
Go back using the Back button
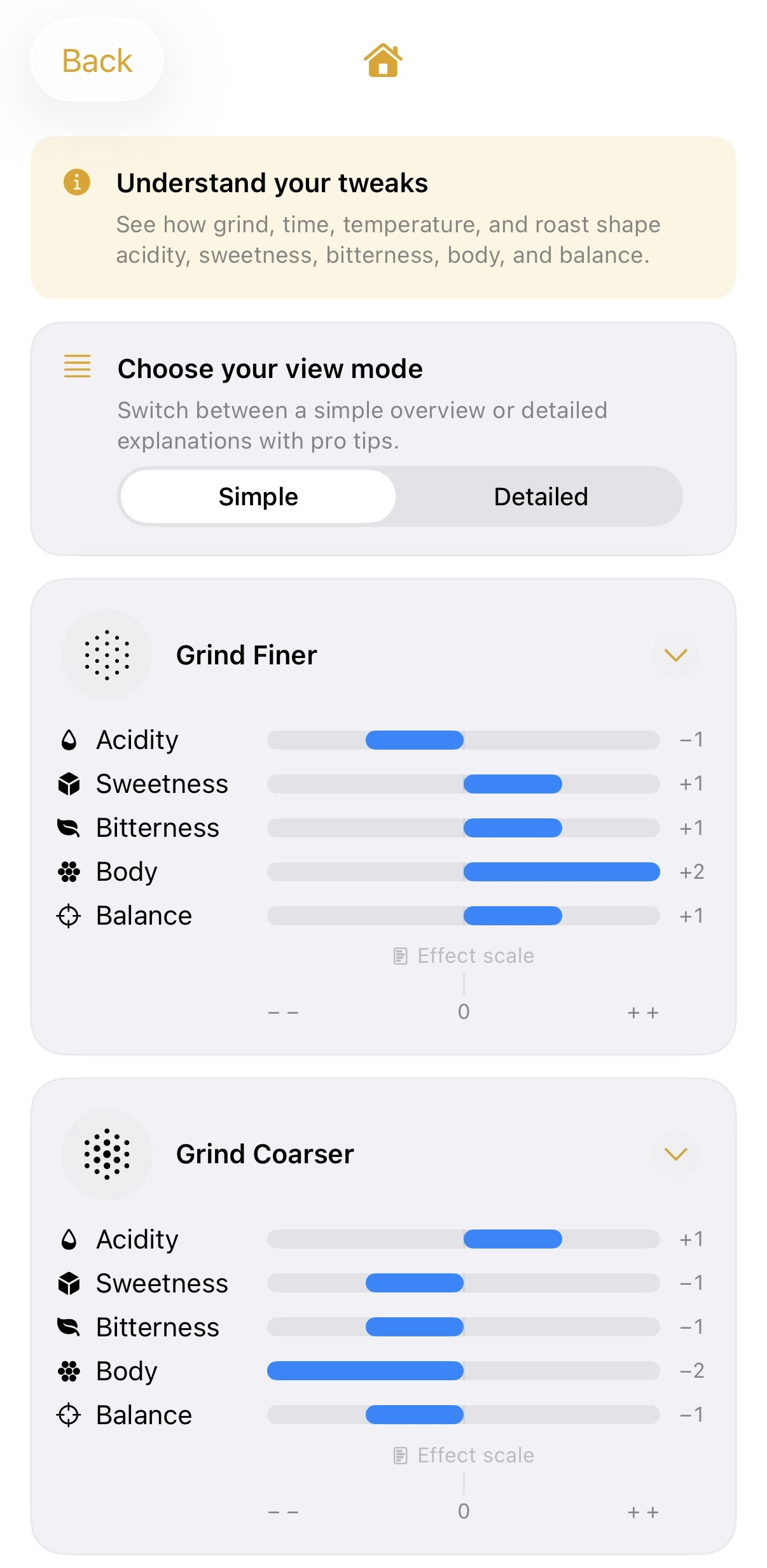[x=97, y=61]
